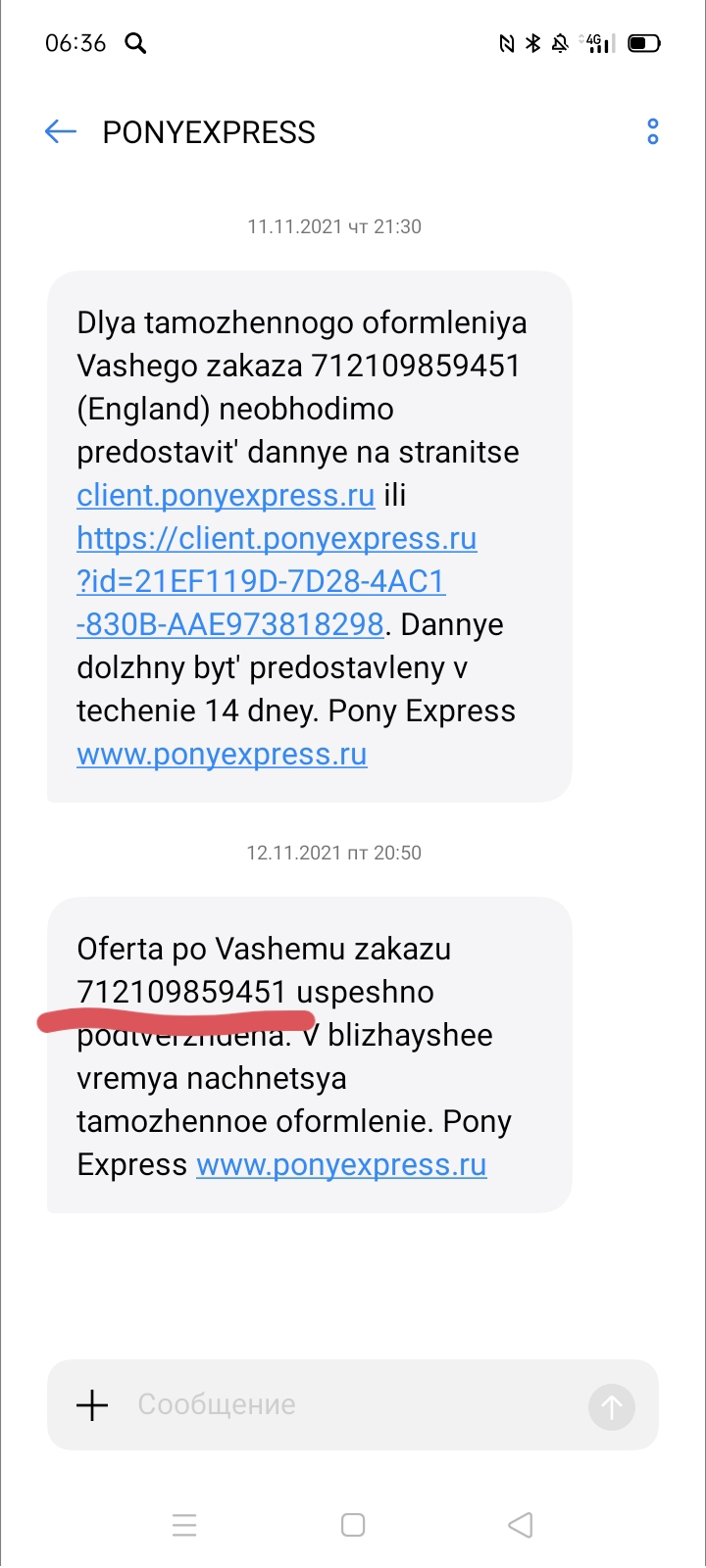
Task: Focus the Сообщение message field
Action: point(353,1404)
